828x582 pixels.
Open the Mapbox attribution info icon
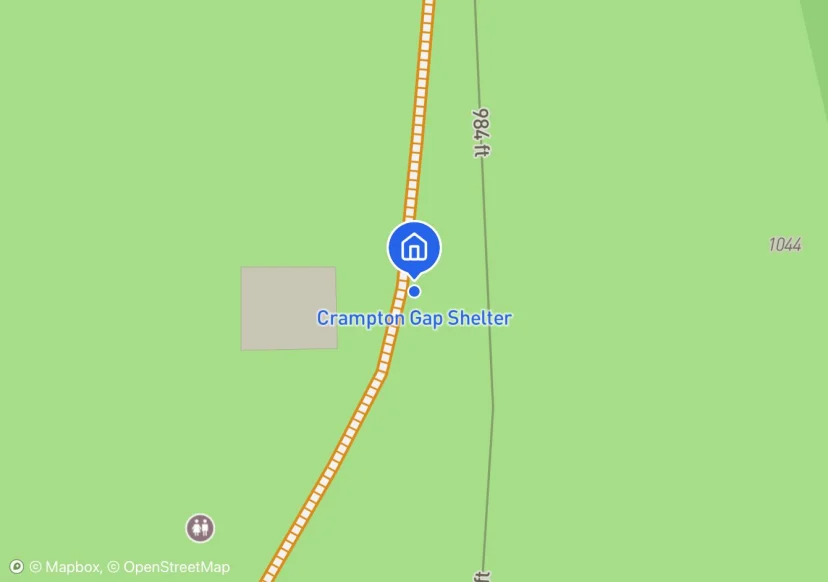point(16,567)
